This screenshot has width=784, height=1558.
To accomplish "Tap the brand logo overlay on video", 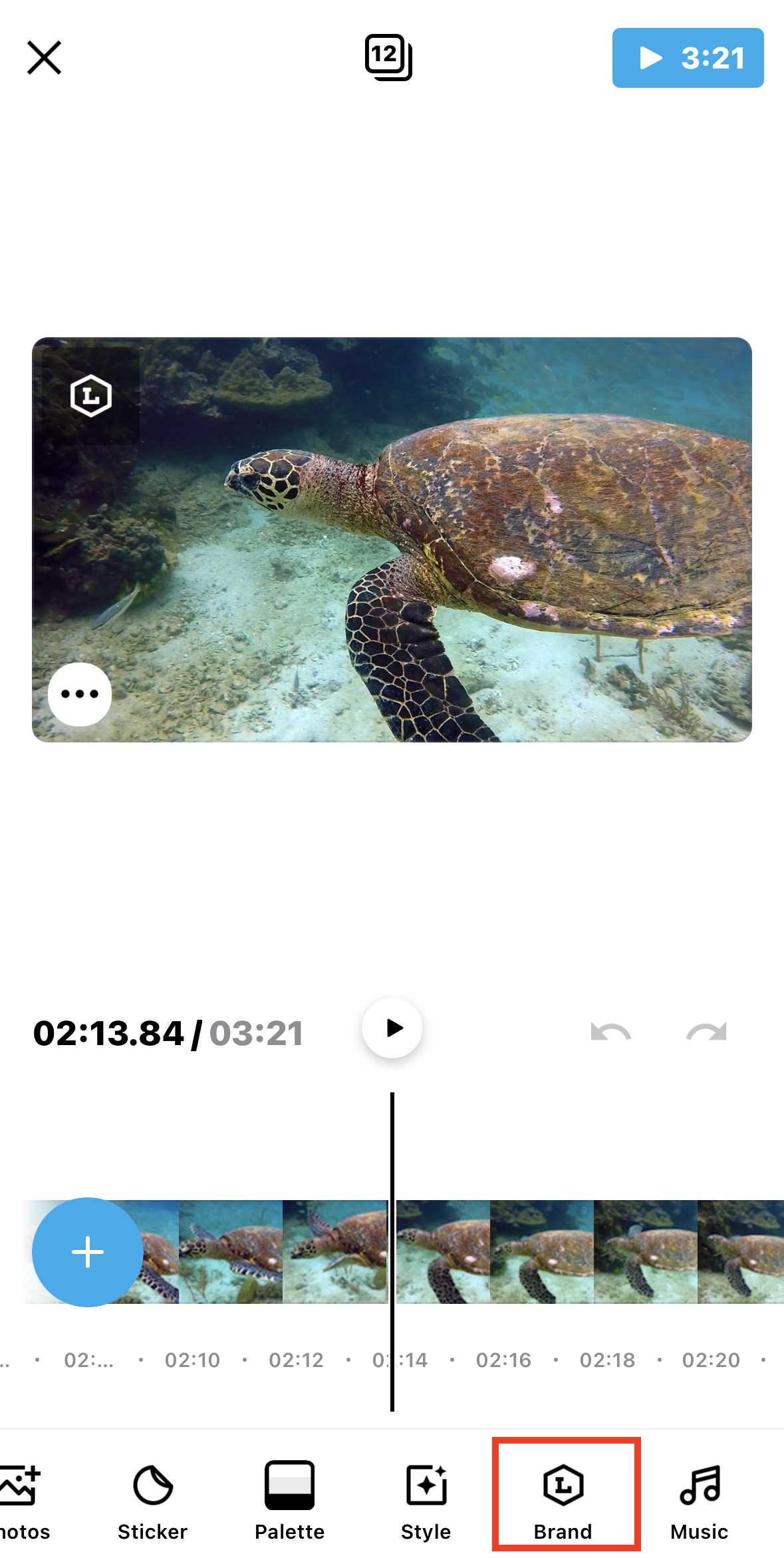I will (x=90, y=396).
